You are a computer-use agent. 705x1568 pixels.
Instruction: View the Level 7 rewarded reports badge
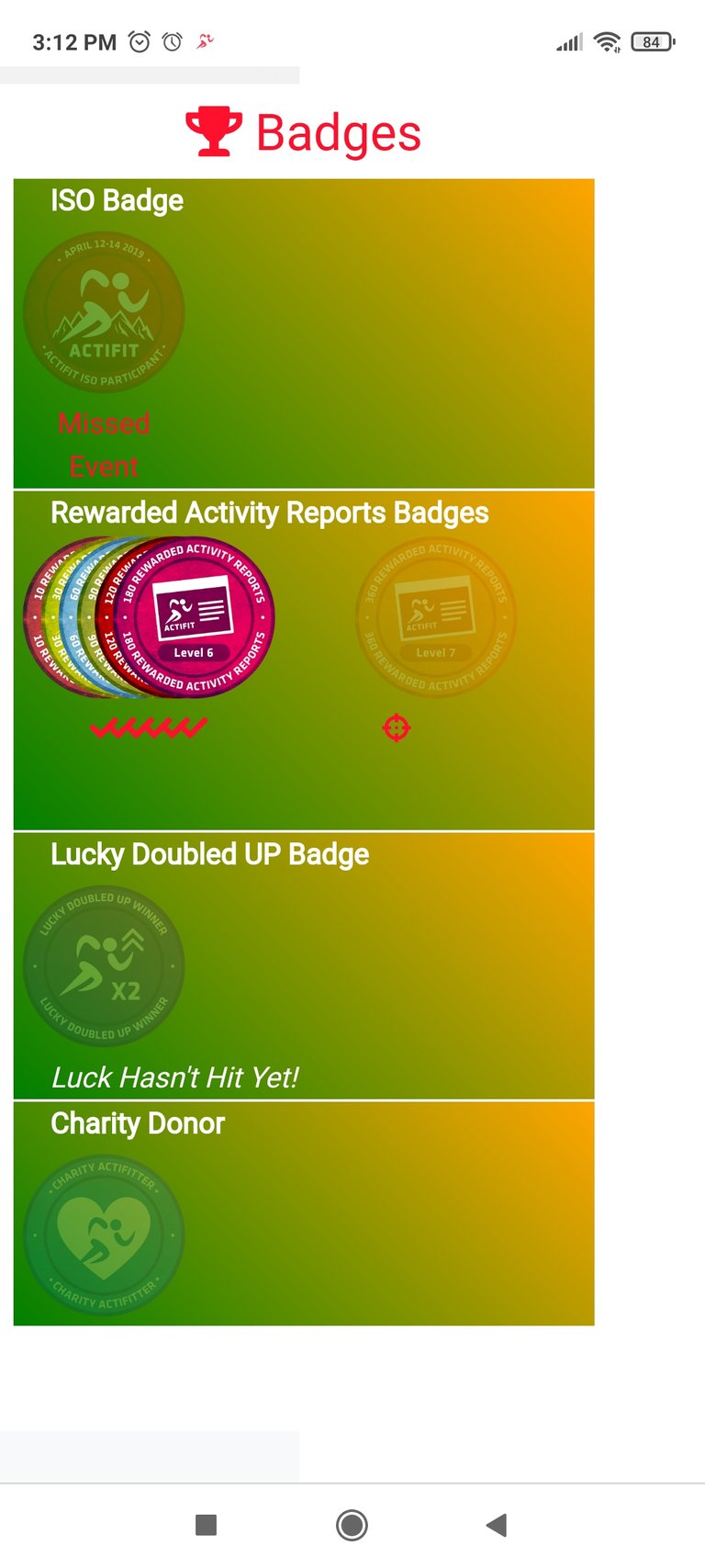436,617
